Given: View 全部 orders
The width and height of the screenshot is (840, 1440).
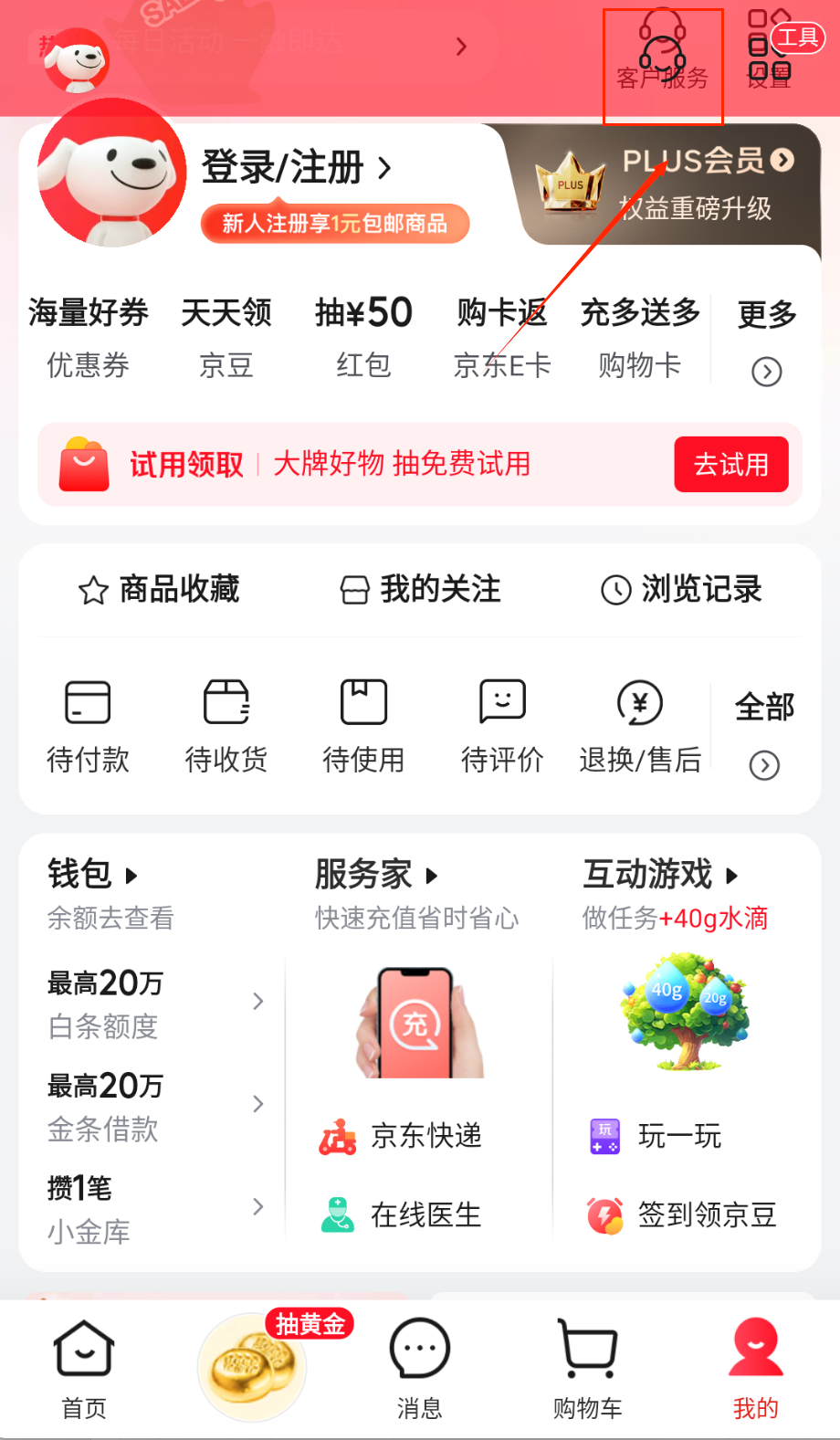Looking at the screenshot, I should 764,732.
